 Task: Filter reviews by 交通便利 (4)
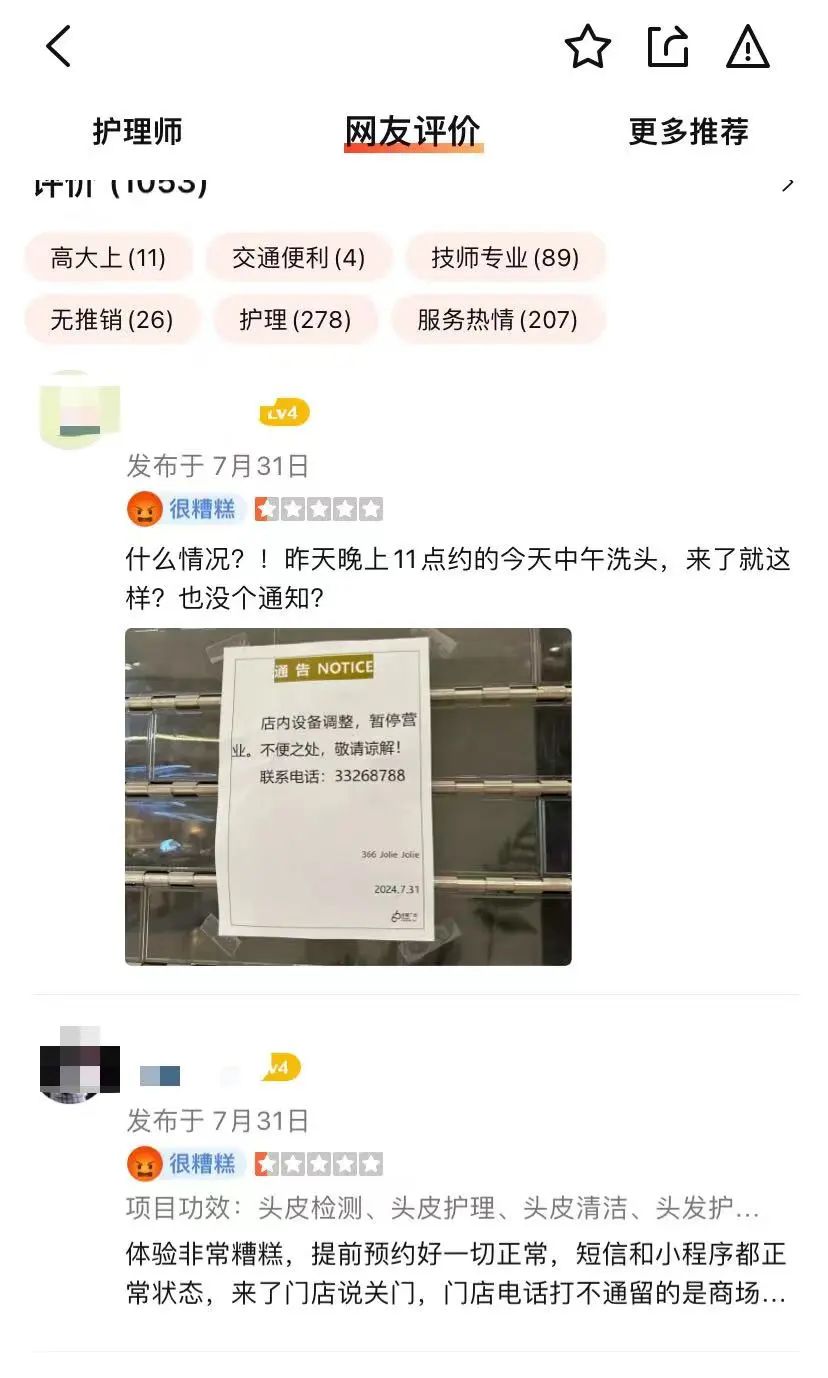click(x=299, y=258)
